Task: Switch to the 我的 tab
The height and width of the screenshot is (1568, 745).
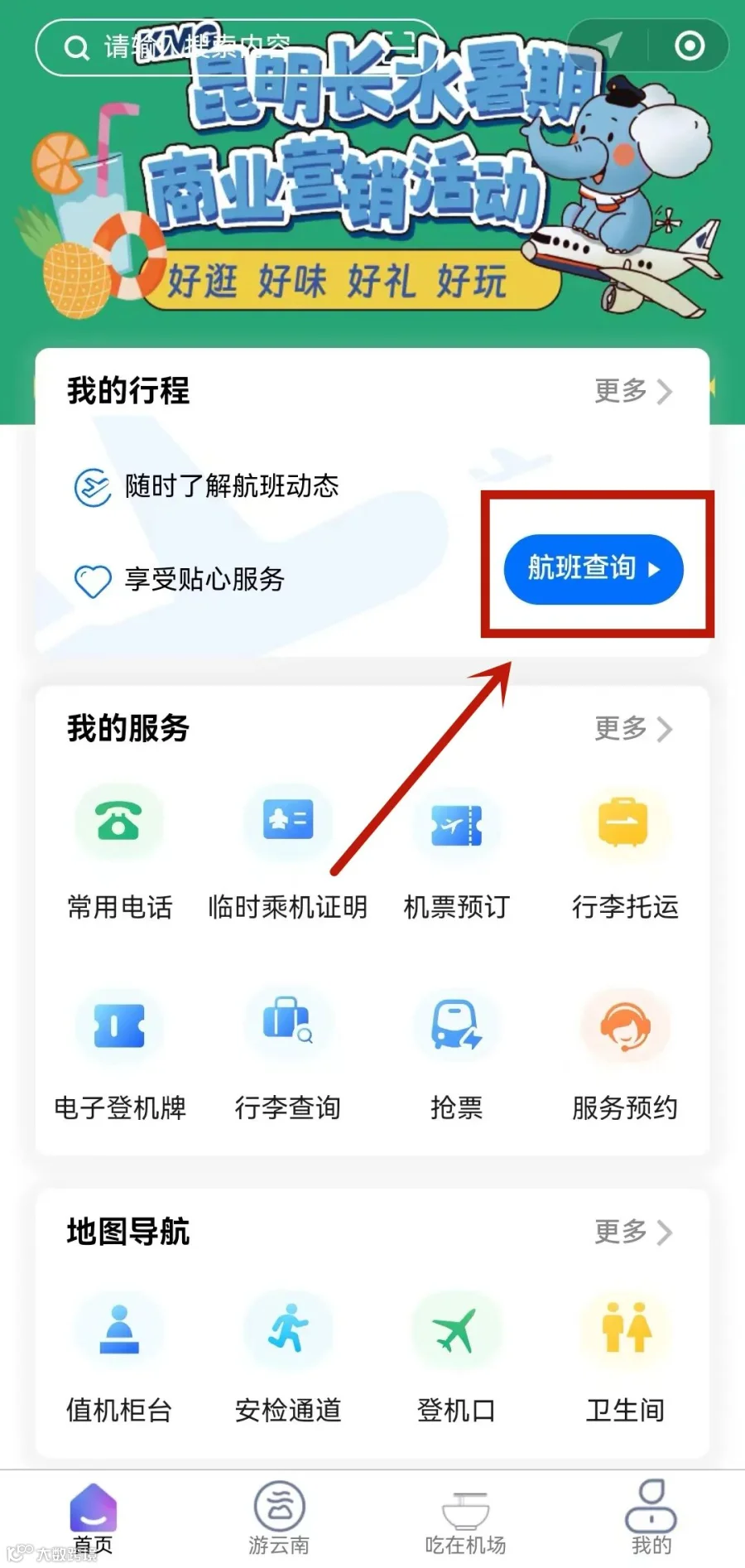Action: click(651, 1519)
